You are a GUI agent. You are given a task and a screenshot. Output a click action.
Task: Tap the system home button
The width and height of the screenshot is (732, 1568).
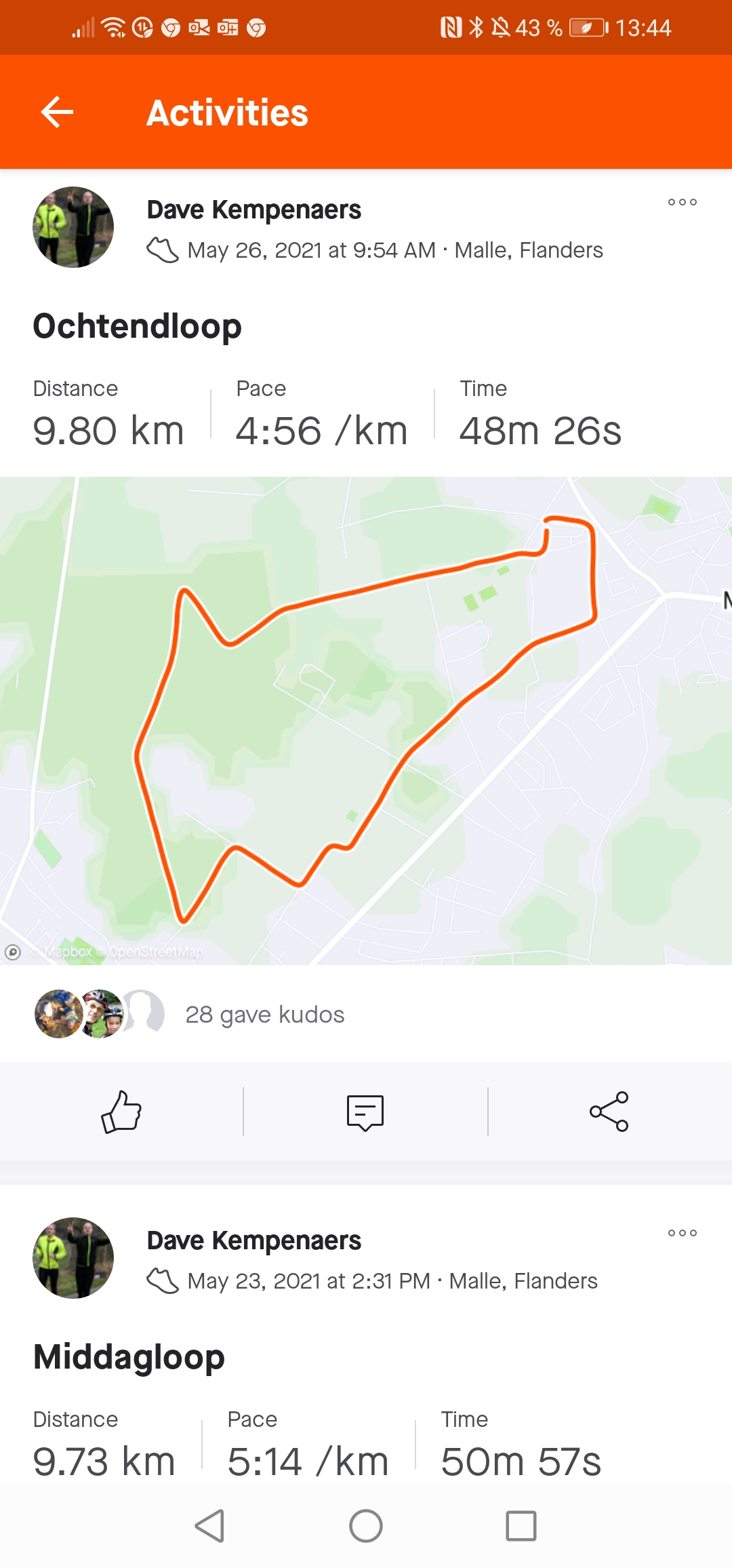(366, 1526)
